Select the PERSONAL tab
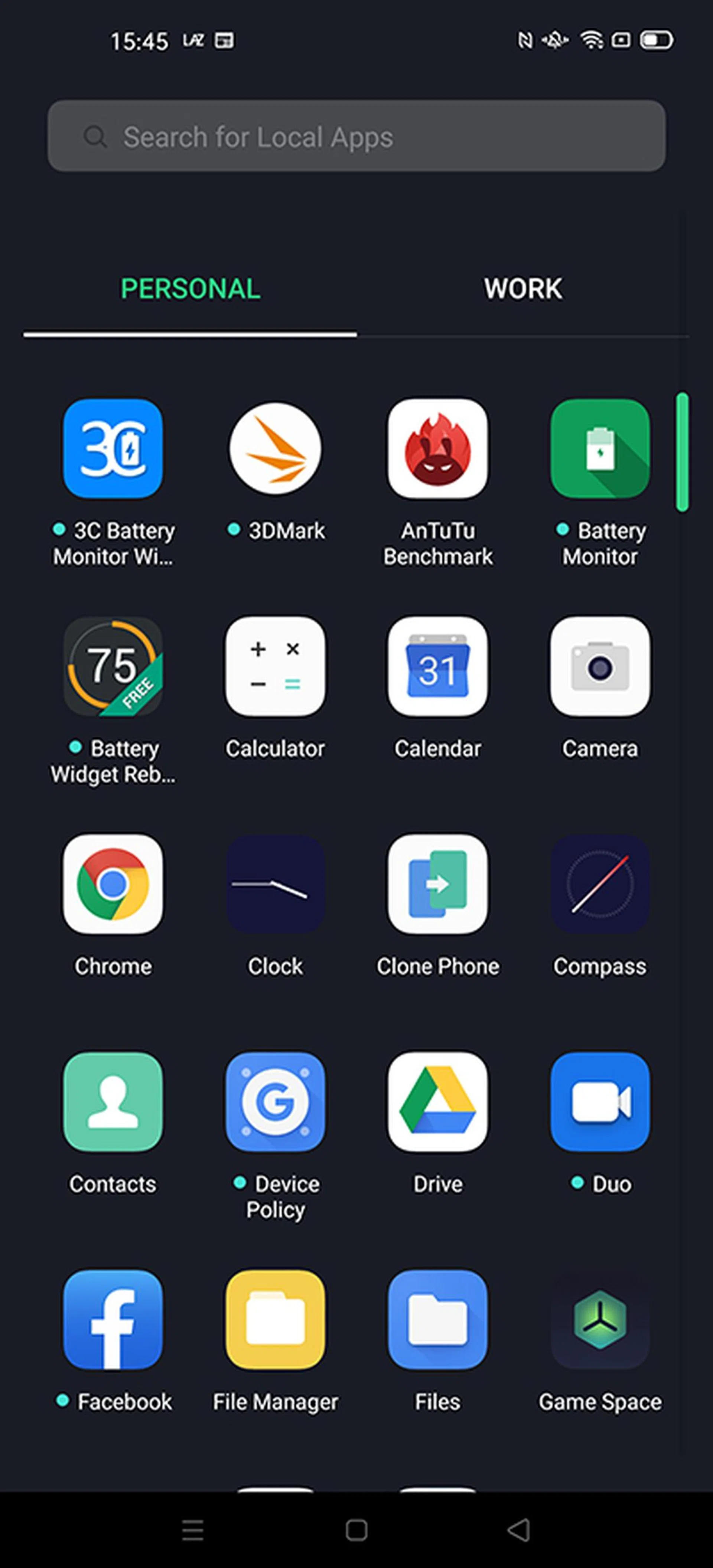713x1568 pixels. [x=190, y=288]
